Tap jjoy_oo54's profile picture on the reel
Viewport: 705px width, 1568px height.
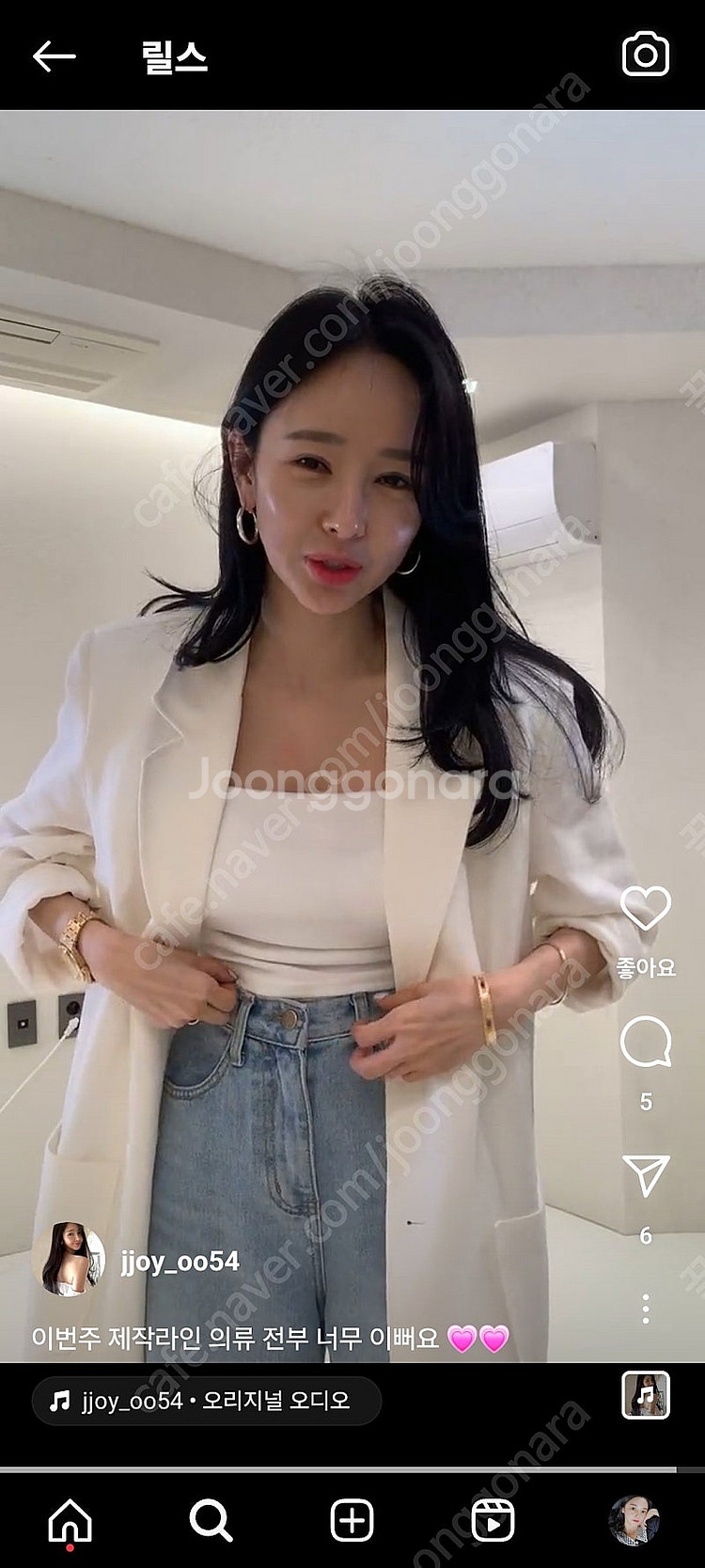pyautogui.click(x=69, y=1259)
